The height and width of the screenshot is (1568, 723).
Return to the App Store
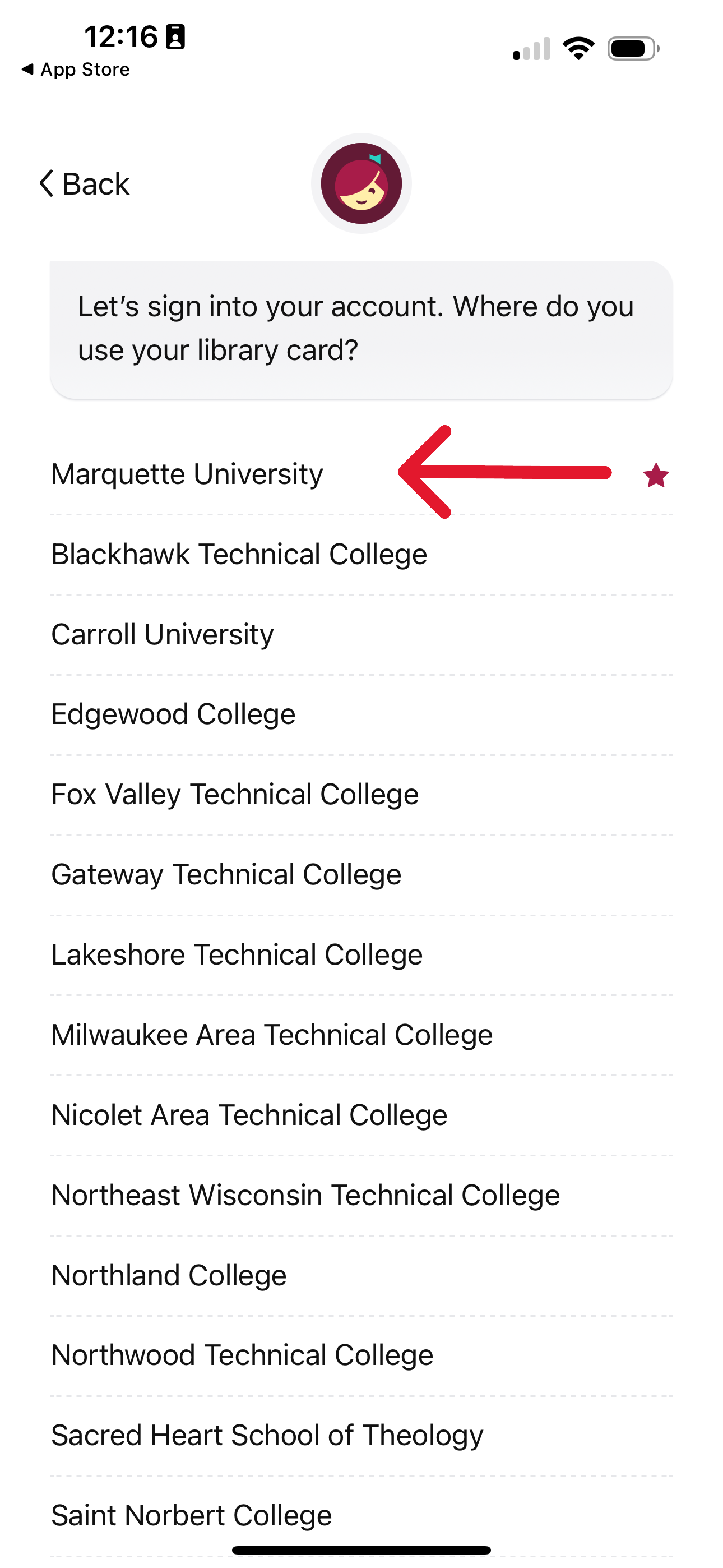pos(76,70)
